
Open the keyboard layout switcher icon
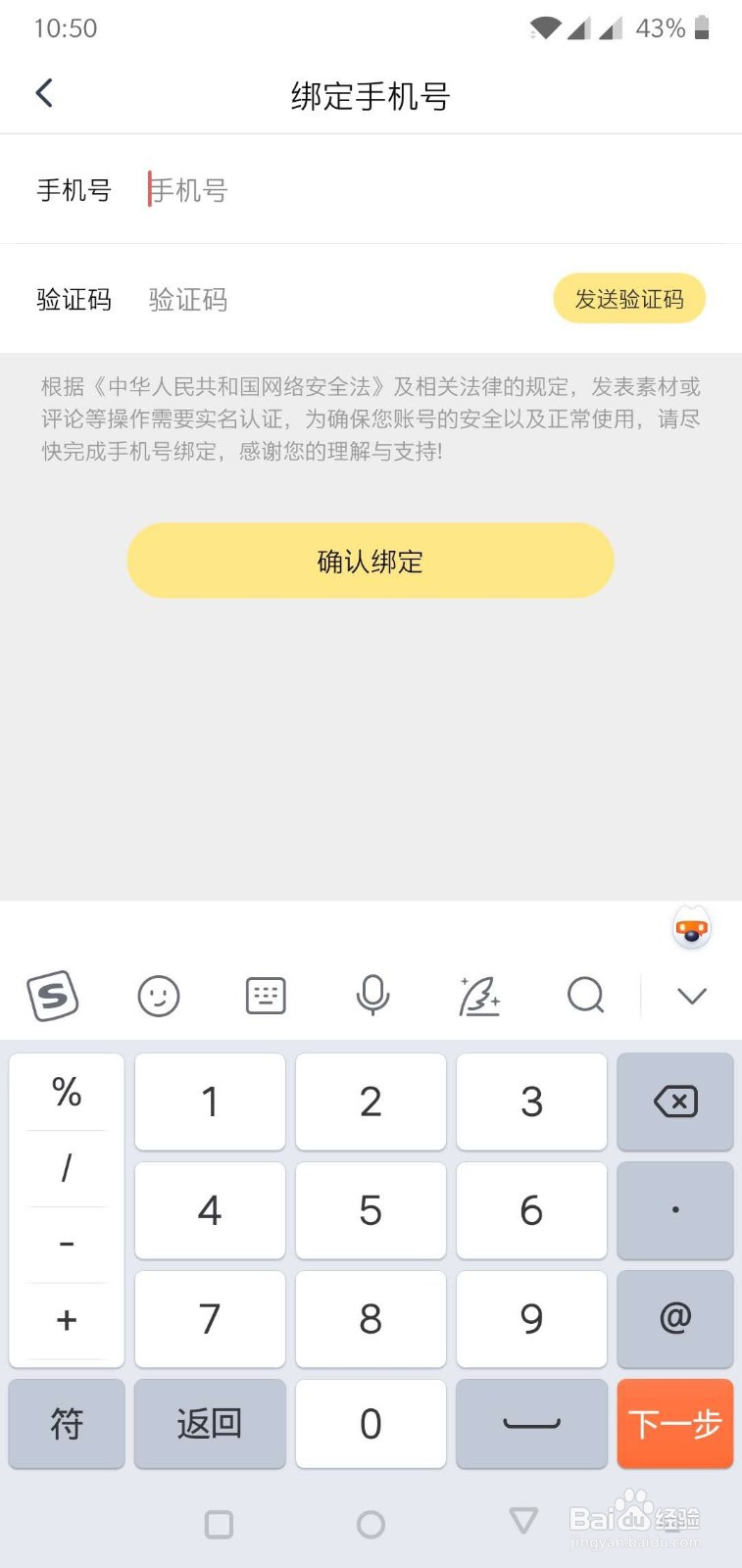(x=265, y=996)
